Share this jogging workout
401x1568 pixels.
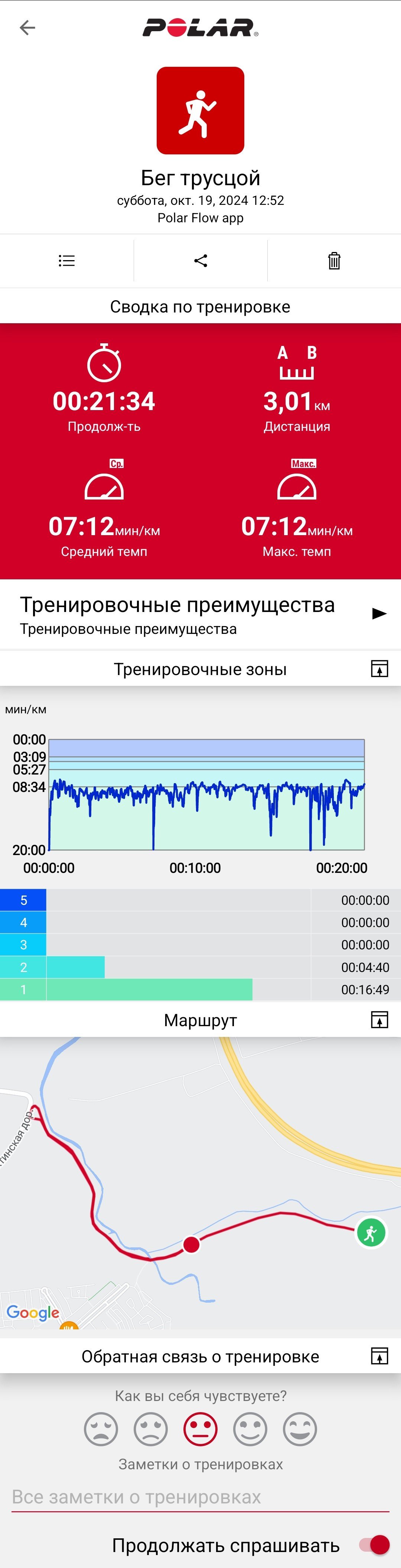coord(200,261)
